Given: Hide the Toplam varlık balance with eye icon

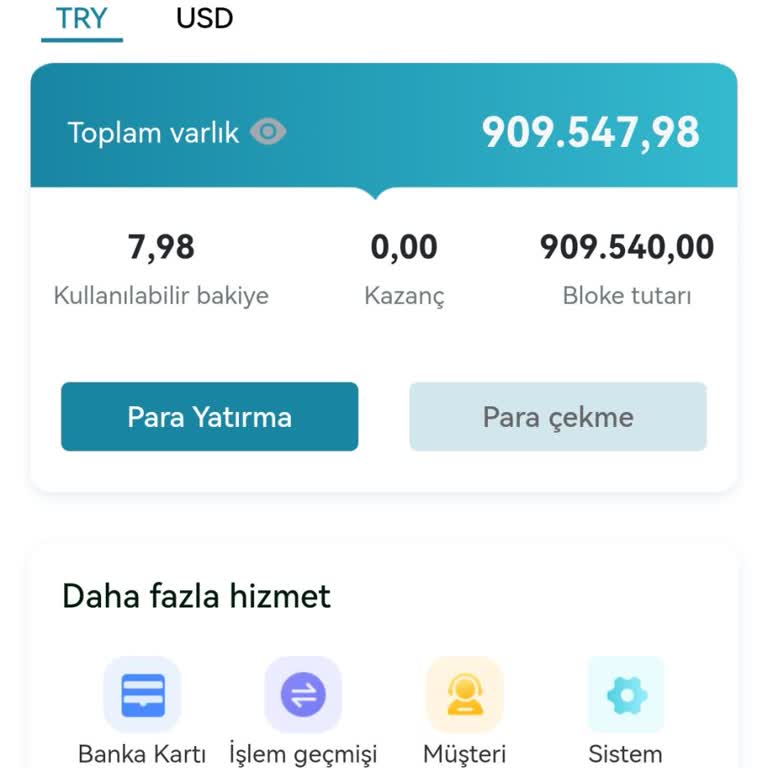Looking at the screenshot, I should [268, 132].
